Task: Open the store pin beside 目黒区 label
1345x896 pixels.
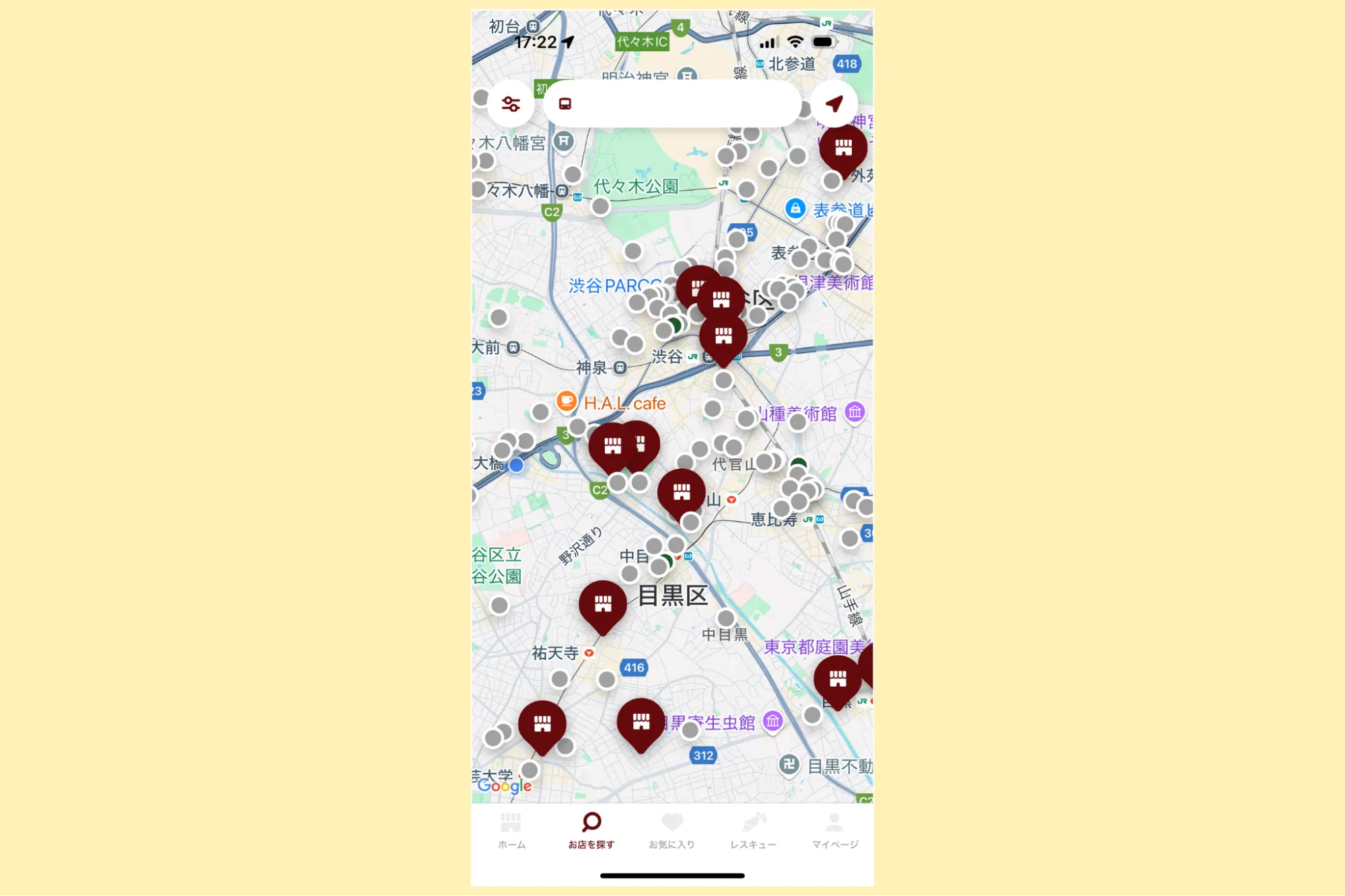Action: (x=603, y=604)
